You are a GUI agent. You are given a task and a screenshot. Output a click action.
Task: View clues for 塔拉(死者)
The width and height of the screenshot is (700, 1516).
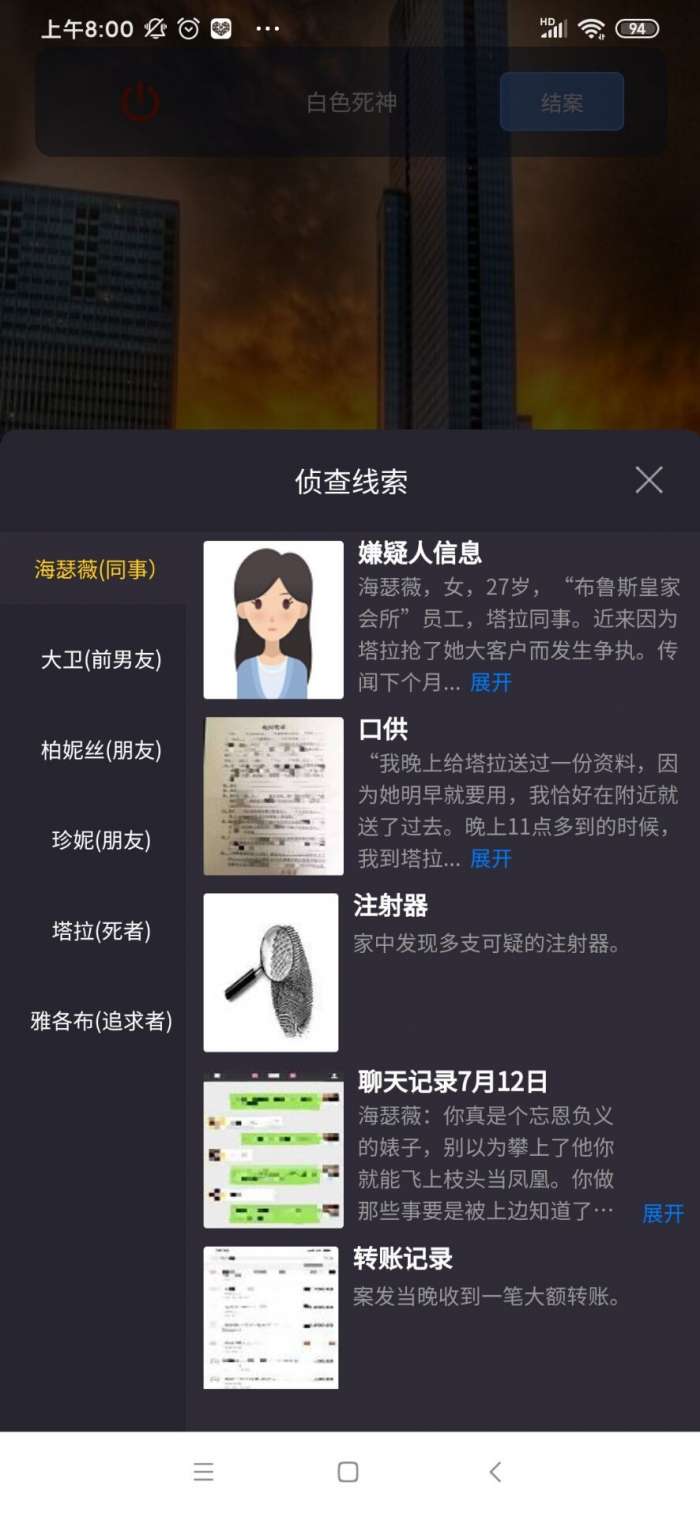(x=100, y=931)
